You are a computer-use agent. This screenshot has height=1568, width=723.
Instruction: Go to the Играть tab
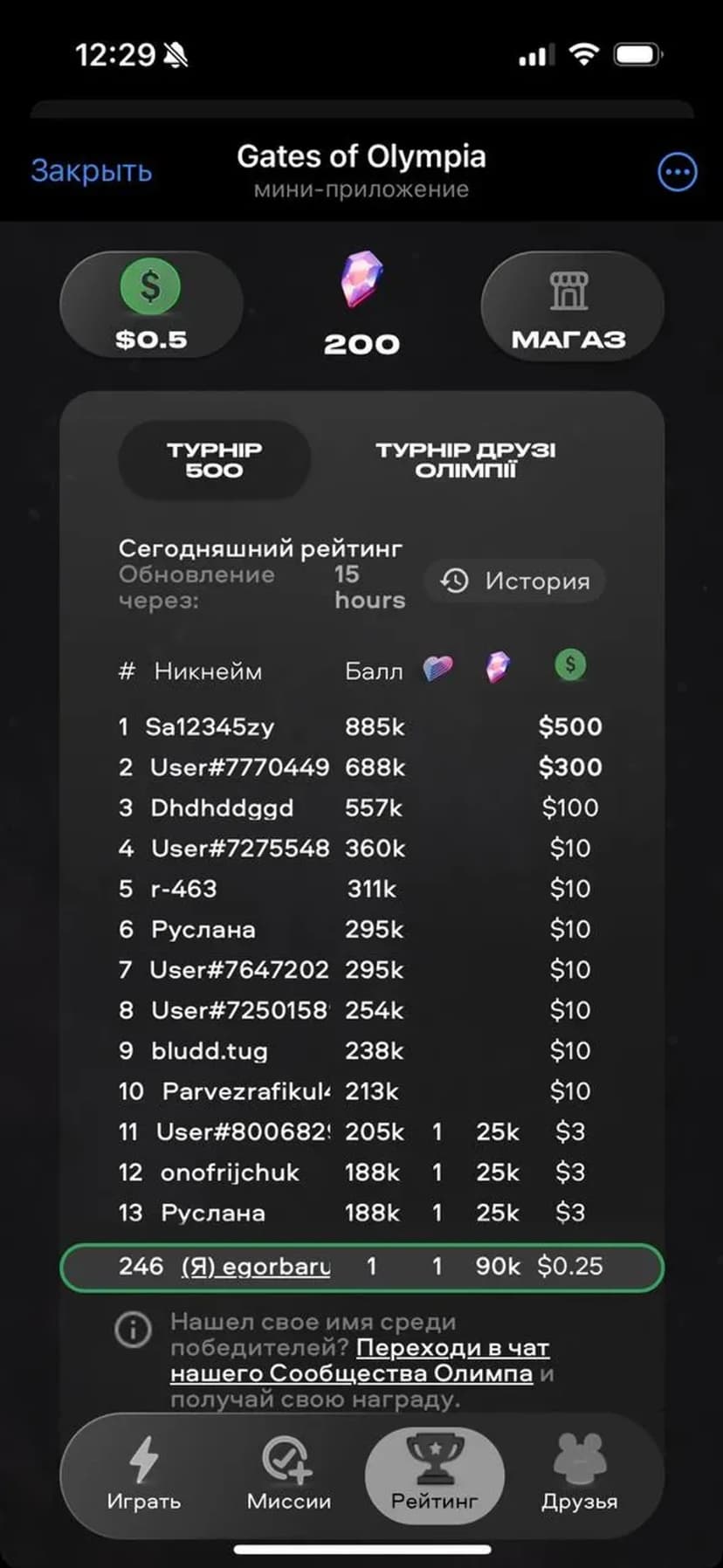click(144, 1475)
